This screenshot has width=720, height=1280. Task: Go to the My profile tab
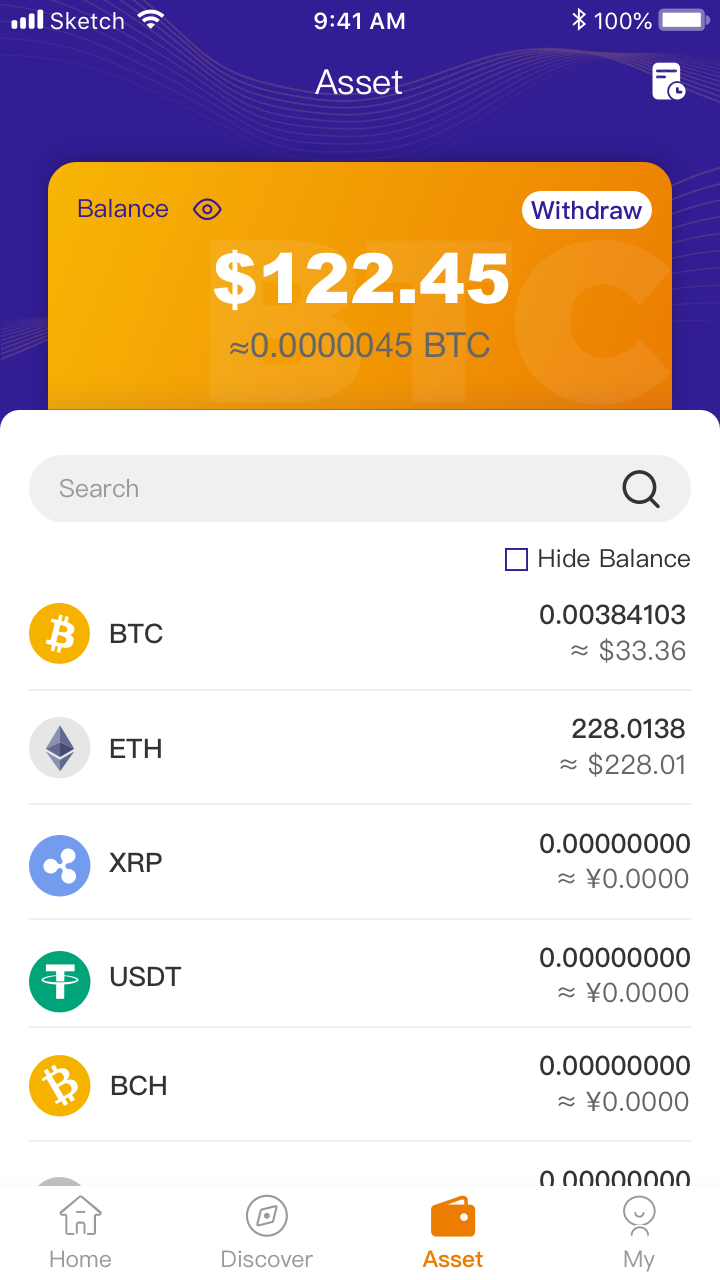point(639,1228)
